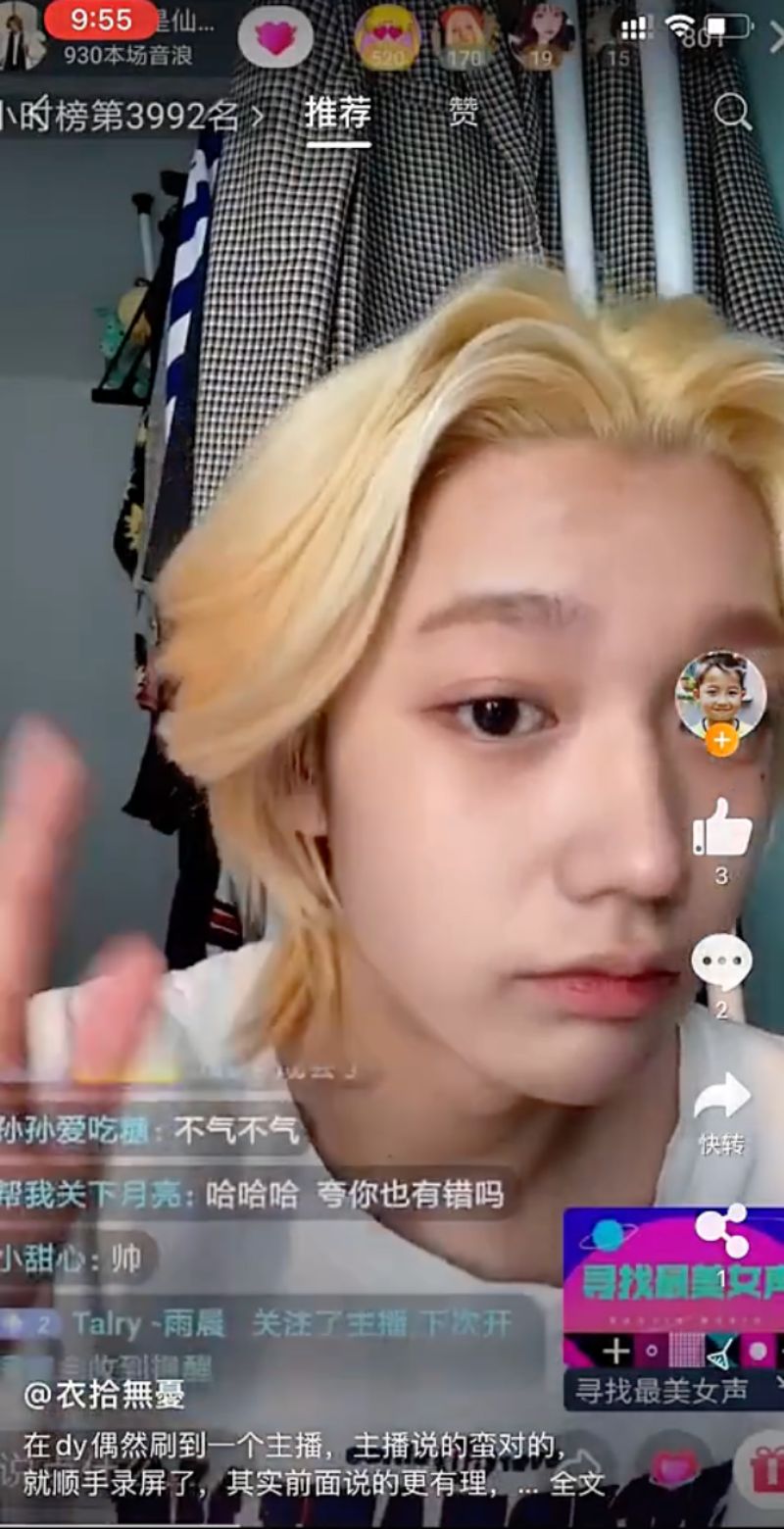Image resolution: width=784 pixels, height=1529 pixels.
Task: Open the search magnifier icon
Action: 731,113
